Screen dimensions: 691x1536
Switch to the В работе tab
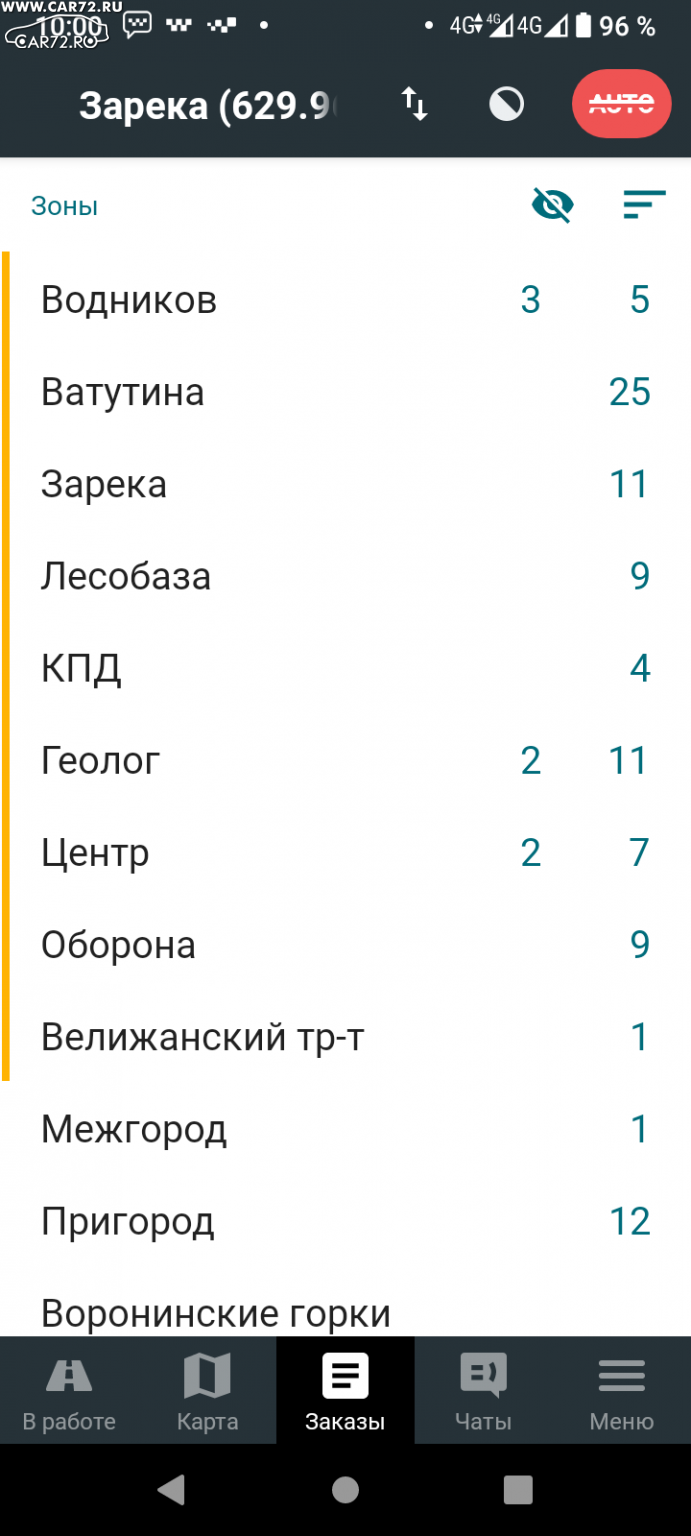point(69,1390)
